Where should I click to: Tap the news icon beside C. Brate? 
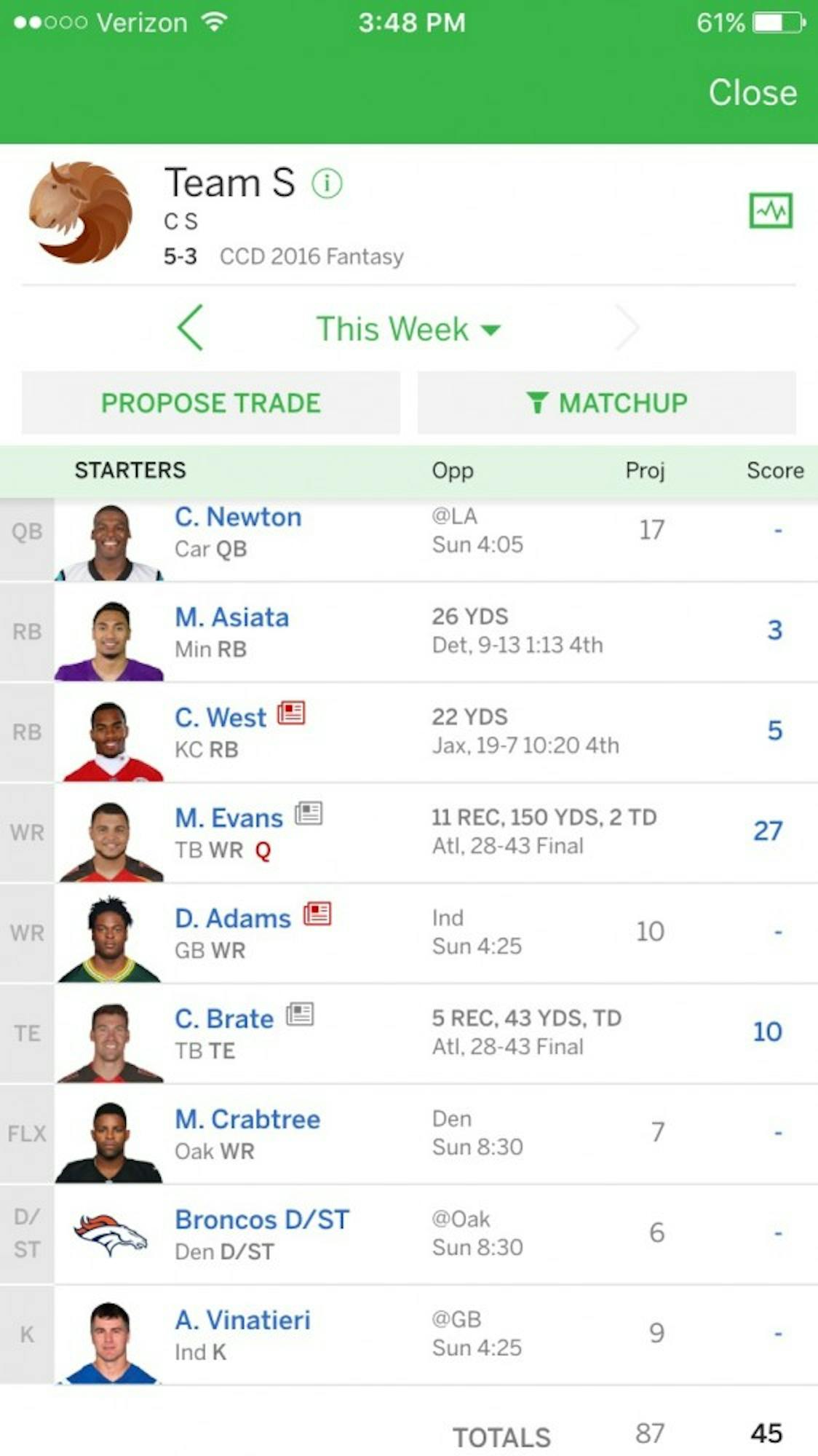point(300,1014)
